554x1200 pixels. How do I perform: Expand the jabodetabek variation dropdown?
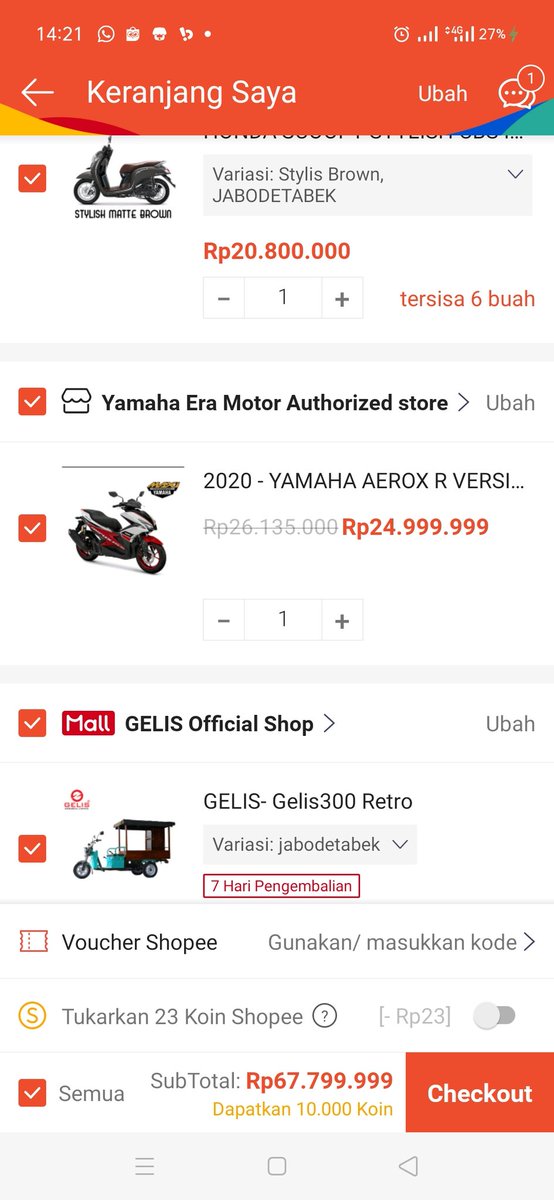point(310,845)
